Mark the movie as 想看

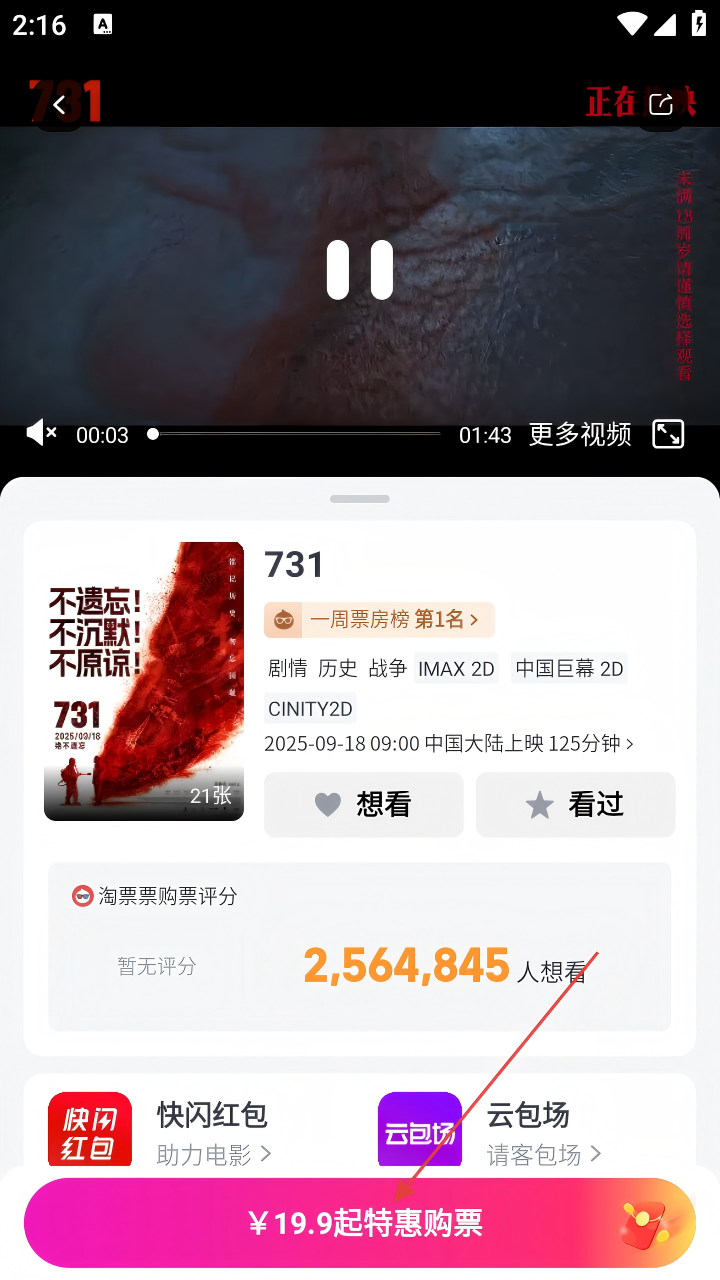click(x=364, y=804)
